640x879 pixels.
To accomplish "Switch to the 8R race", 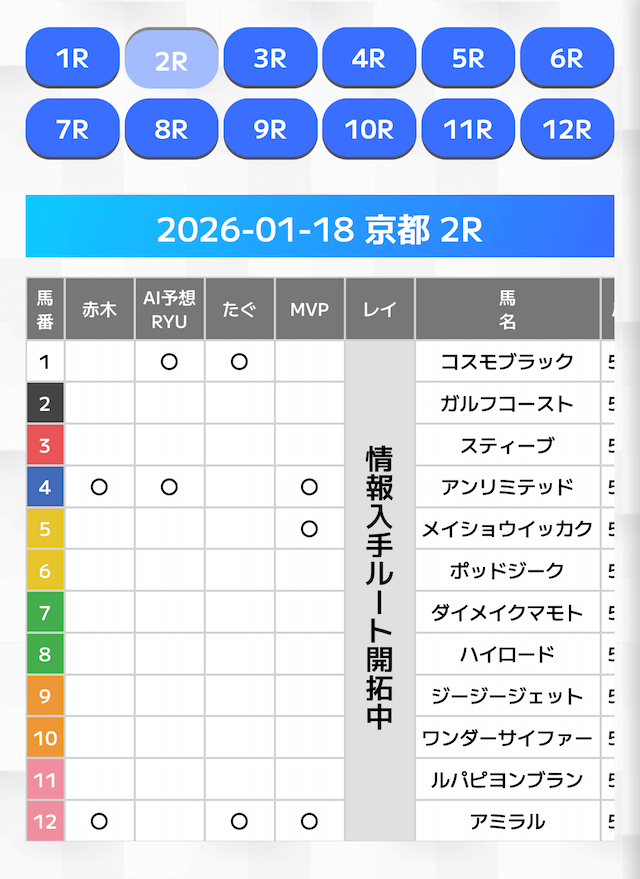I will coord(171,129).
